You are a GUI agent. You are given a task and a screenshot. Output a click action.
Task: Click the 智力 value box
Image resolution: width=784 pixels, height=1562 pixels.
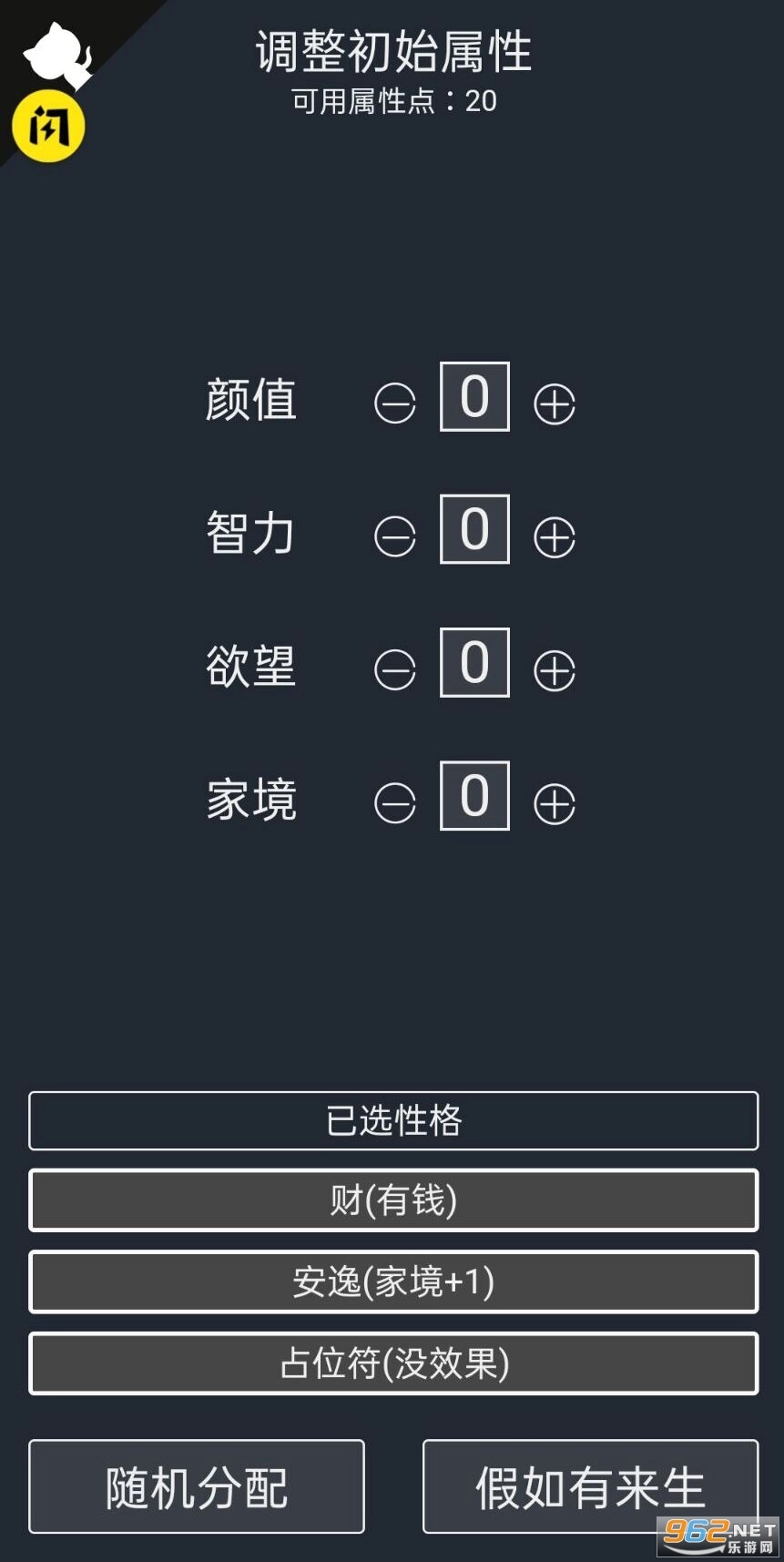tap(473, 531)
